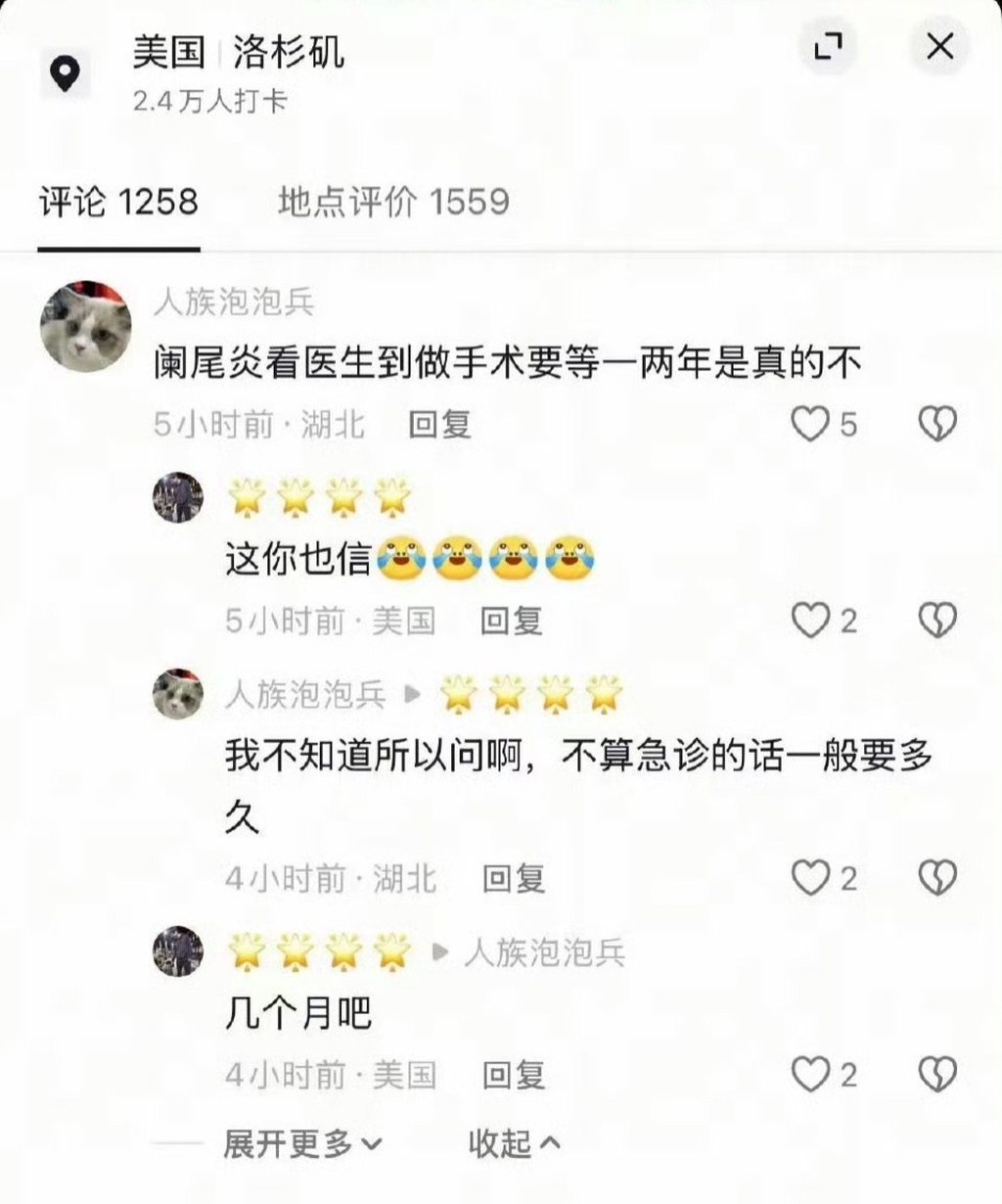
Task: Close the comments panel
Action: 939,46
